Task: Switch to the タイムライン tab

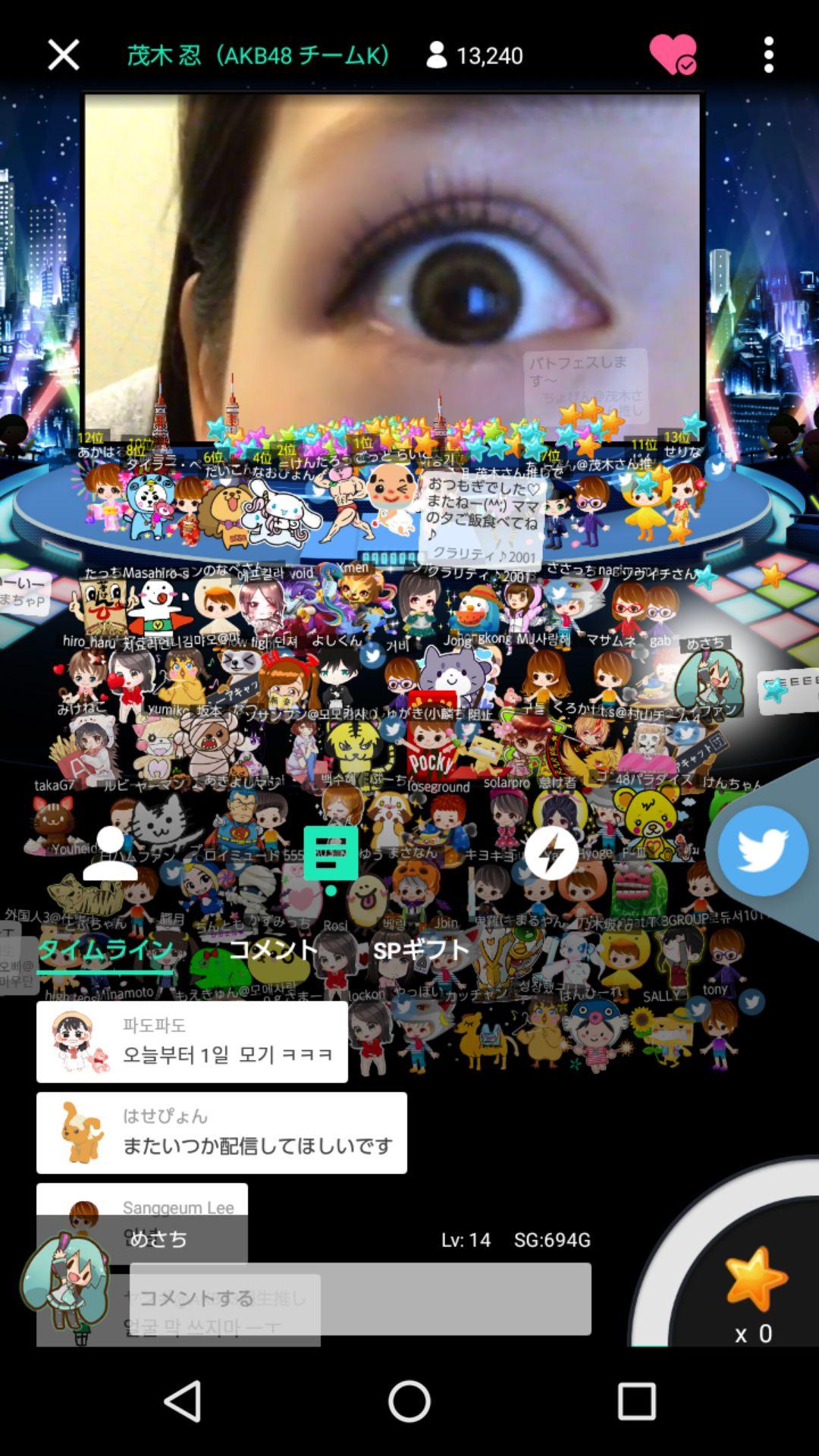Action: click(105, 949)
